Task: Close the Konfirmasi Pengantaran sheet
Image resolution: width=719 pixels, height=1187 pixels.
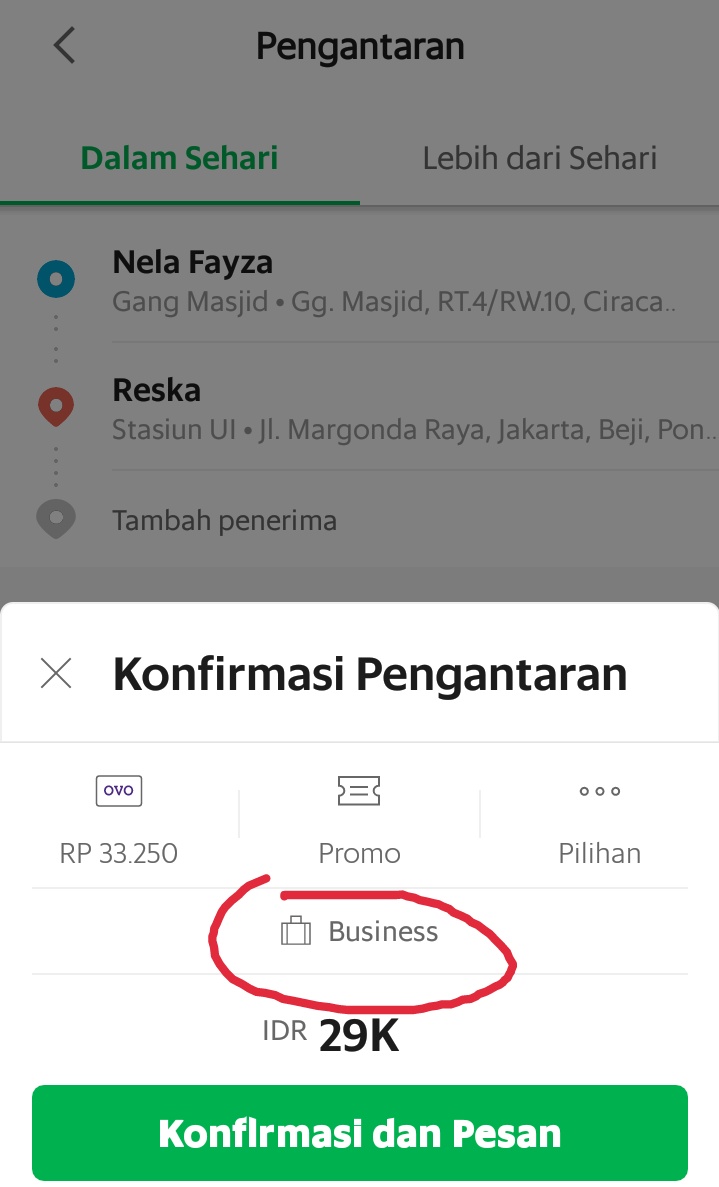Action: click(56, 674)
